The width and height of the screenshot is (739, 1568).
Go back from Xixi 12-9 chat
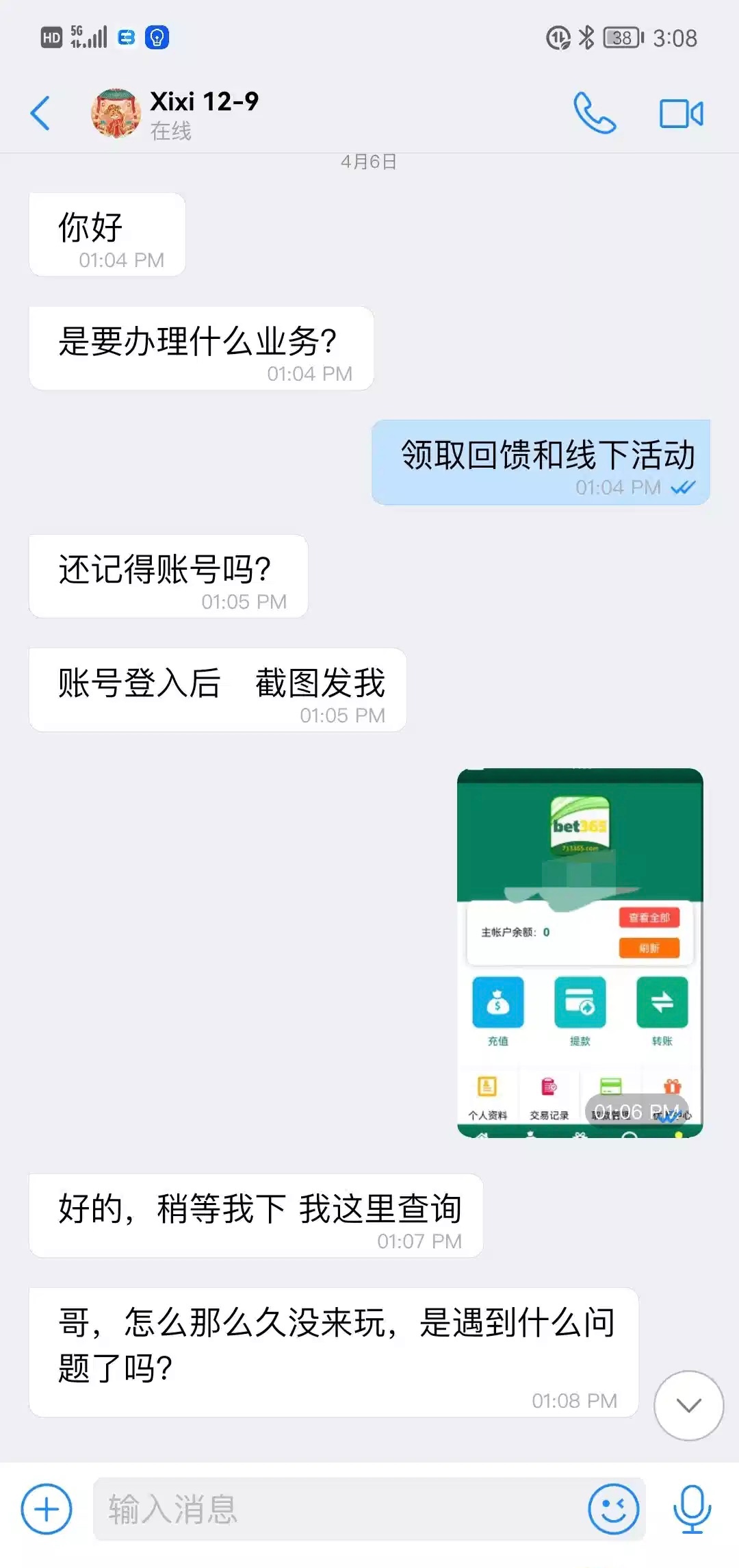(40, 113)
